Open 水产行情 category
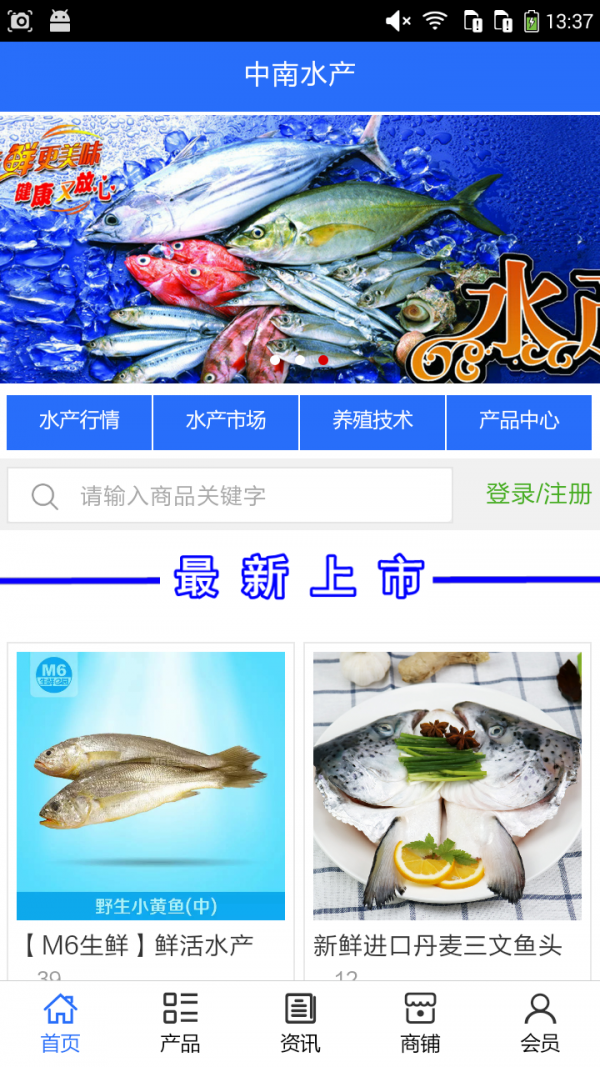 79,421
